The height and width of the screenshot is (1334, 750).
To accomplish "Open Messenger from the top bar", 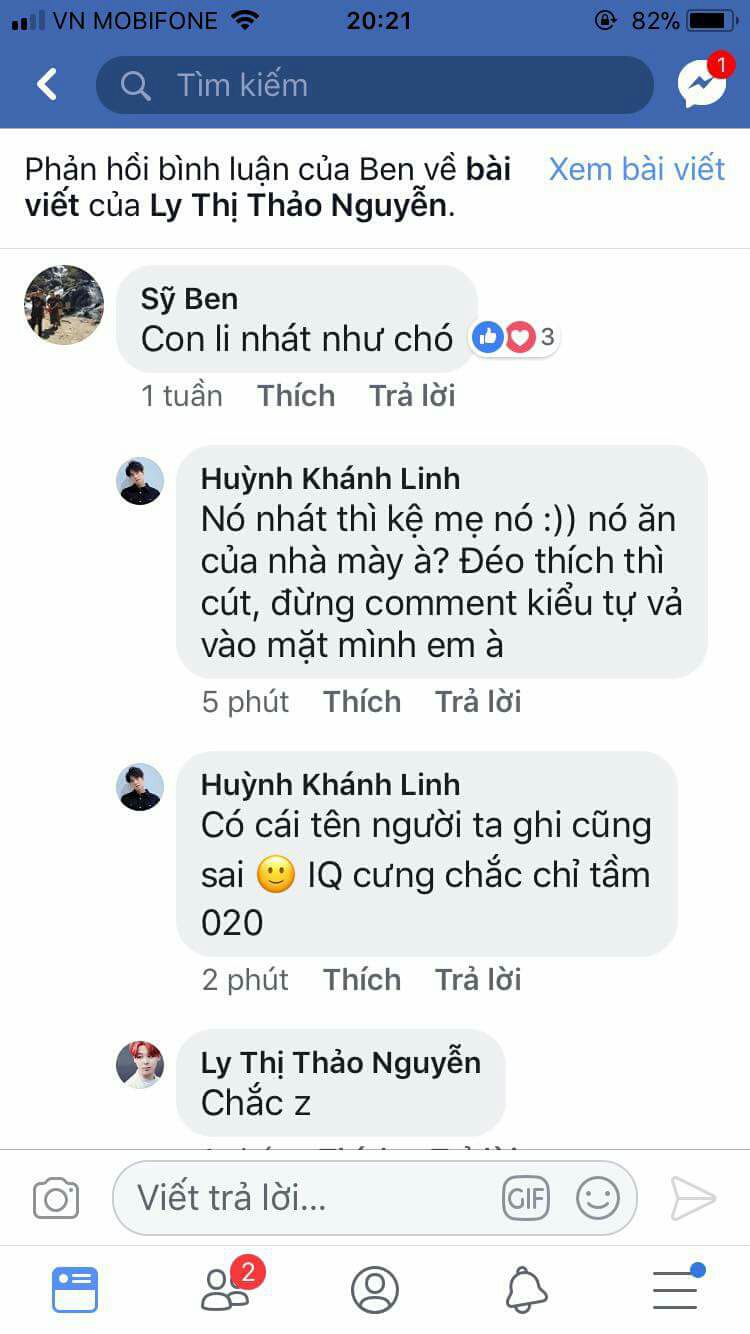I will point(702,84).
